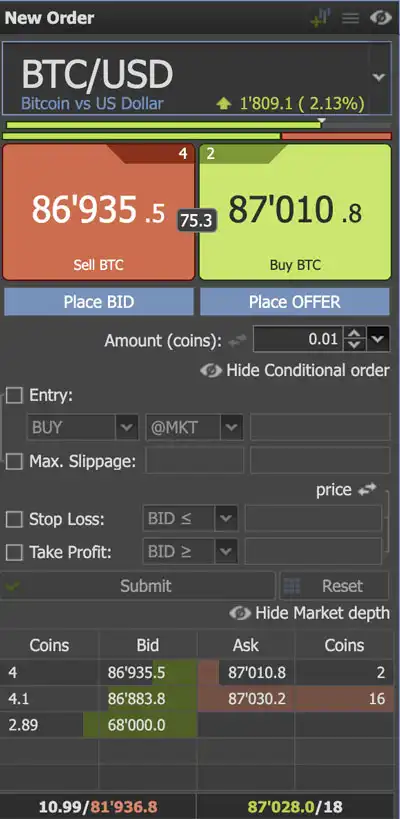Screen dimensions: 400x819
Task: Open the BTC/USD instrument dropdown
Action: point(379,77)
